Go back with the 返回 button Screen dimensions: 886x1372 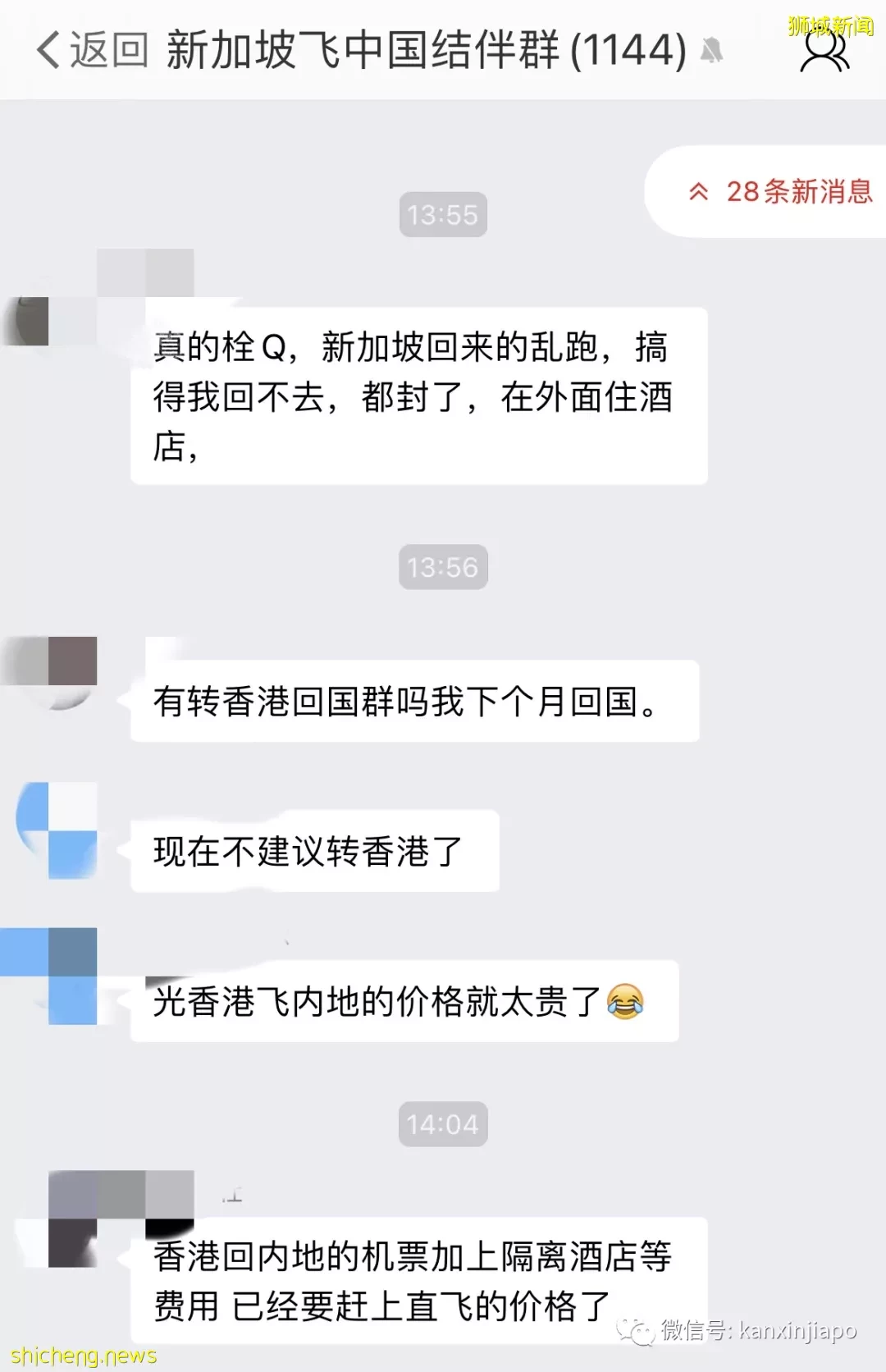(92, 50)
